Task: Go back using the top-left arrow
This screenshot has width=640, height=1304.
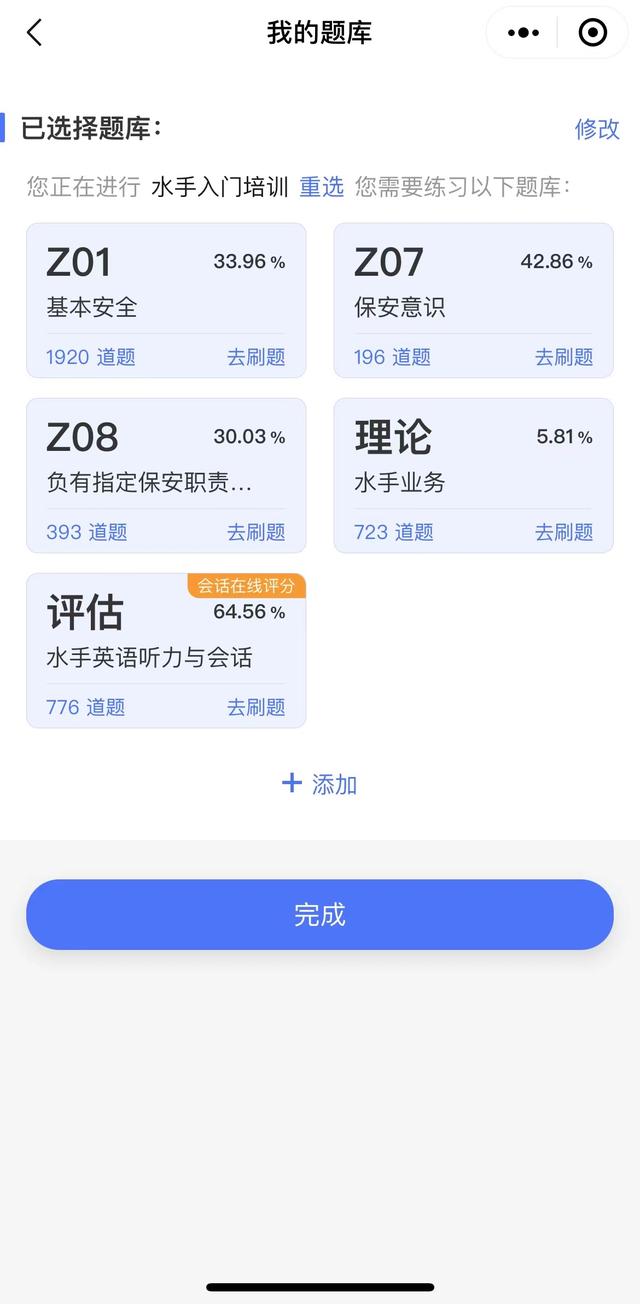Action: 34,33
